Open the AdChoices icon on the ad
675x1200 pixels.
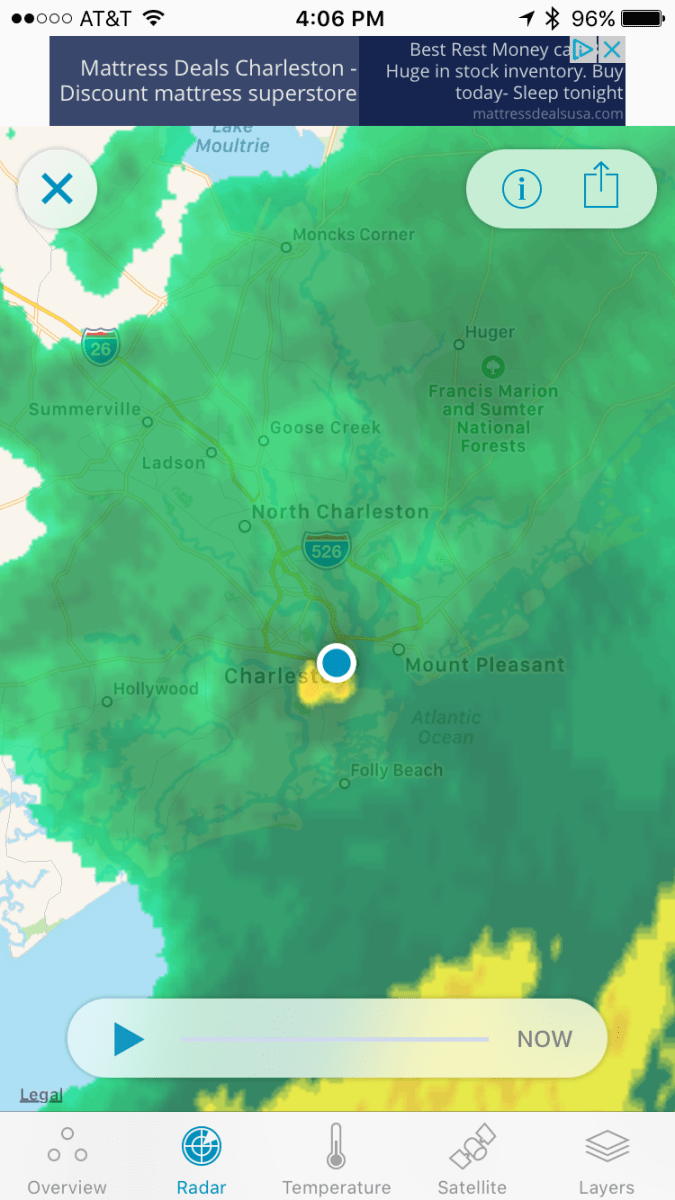tap(583, 50)
